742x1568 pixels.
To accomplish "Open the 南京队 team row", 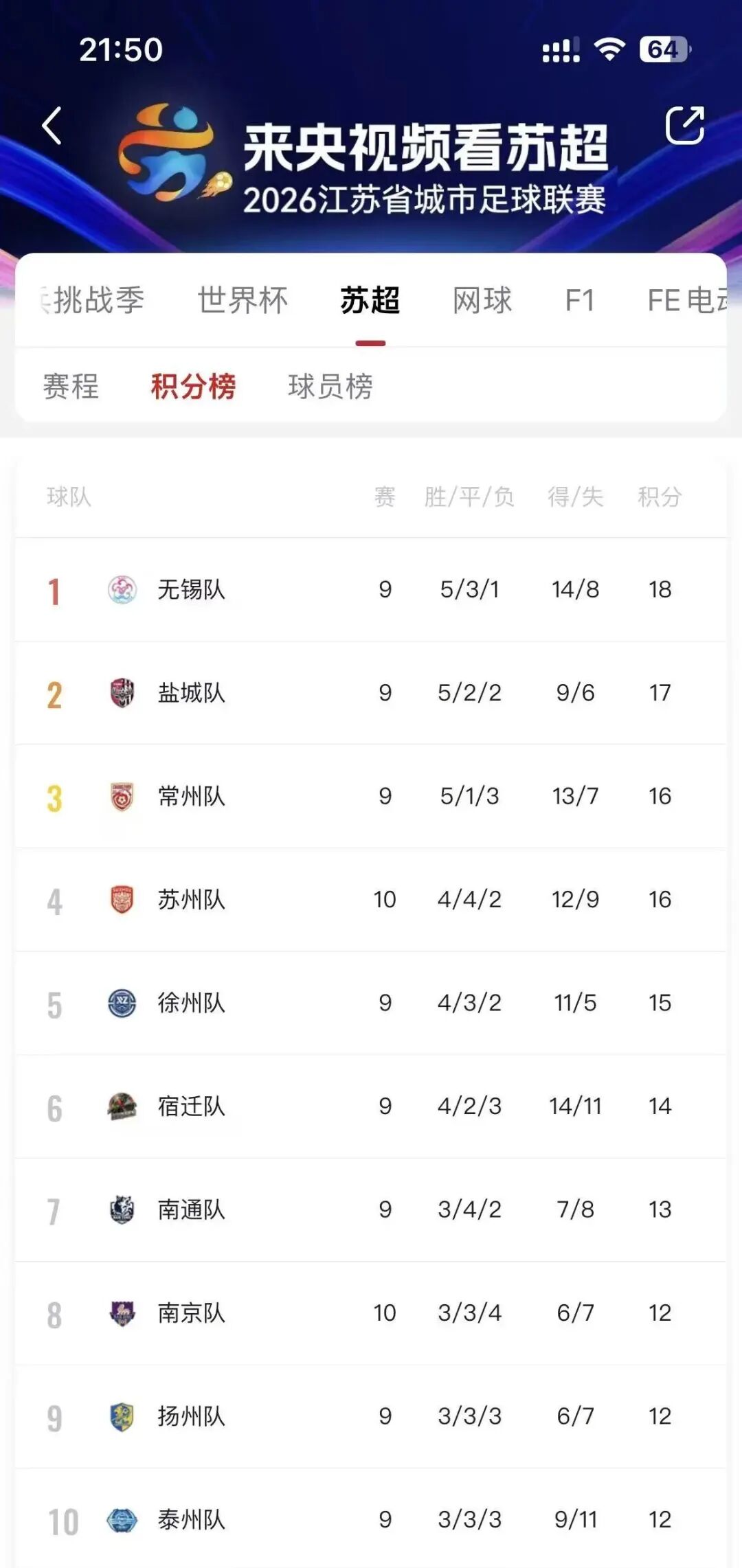I will 371,1313.
